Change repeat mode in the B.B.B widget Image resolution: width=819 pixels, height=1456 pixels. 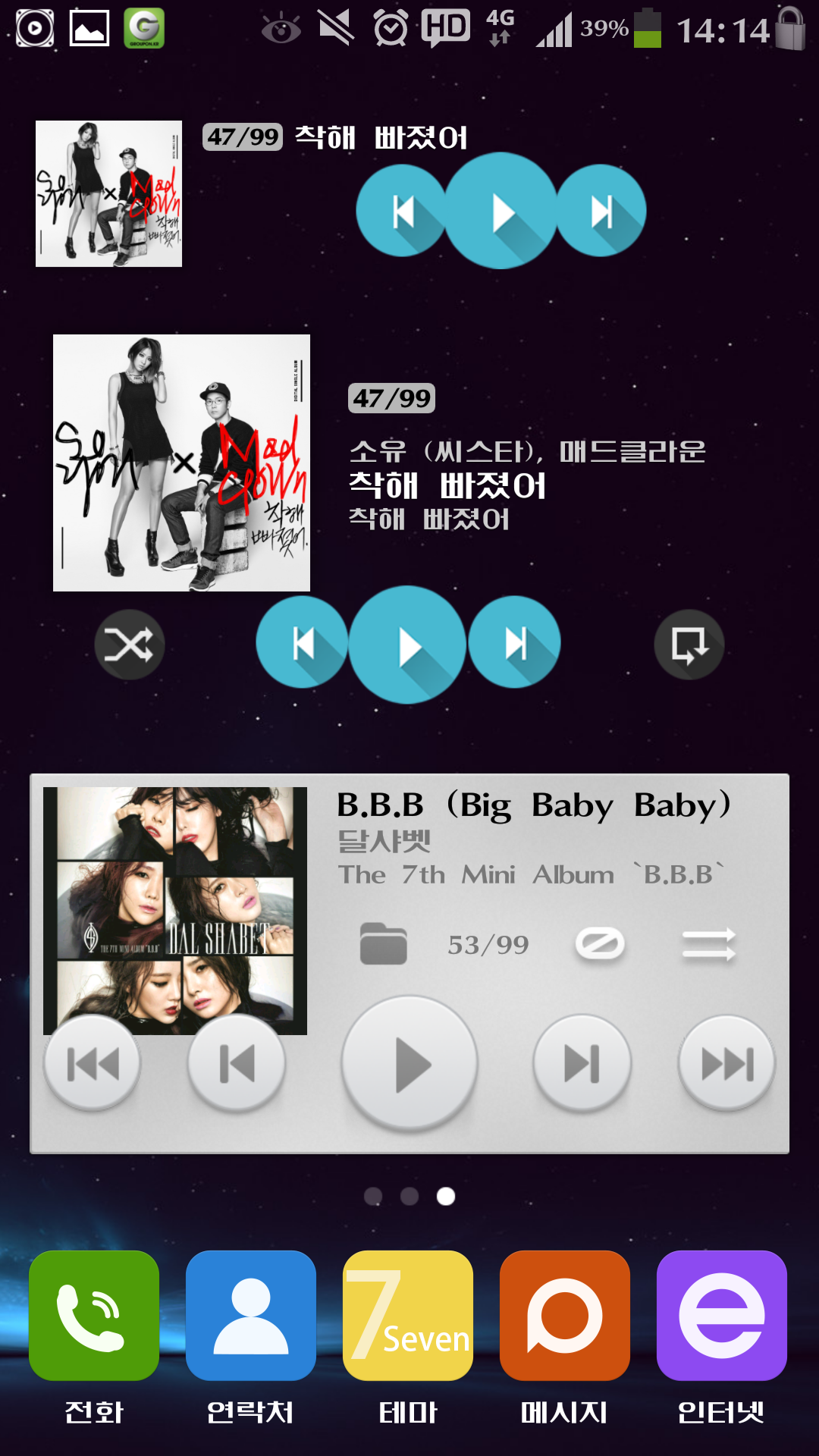pos(600,944)
